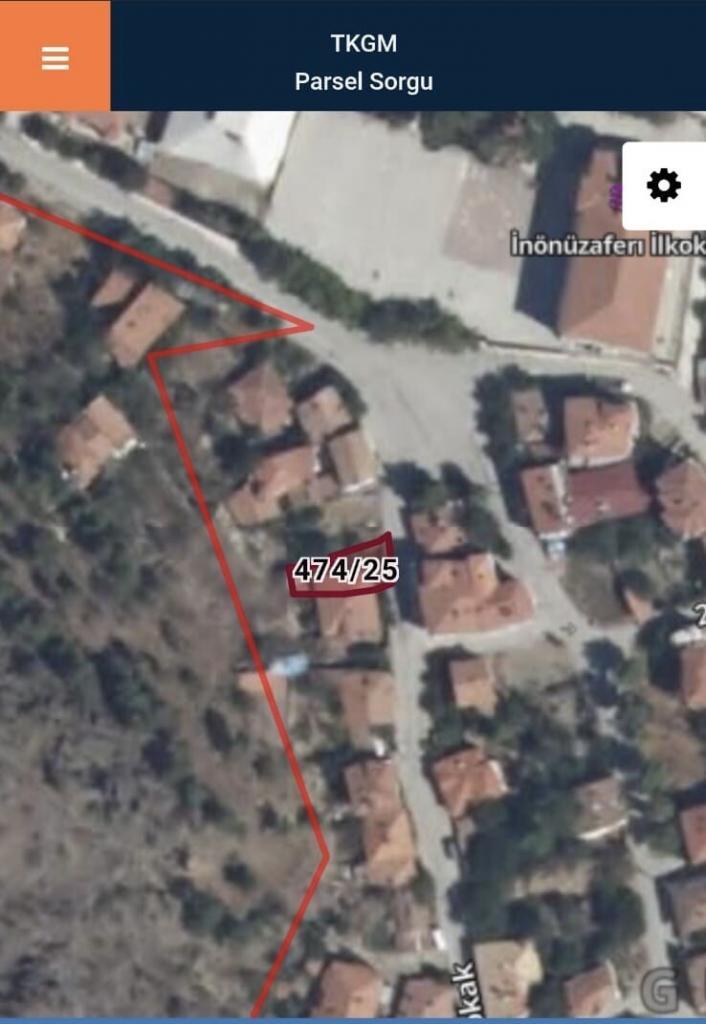Open the map settings gear

(x=664, y=186)
